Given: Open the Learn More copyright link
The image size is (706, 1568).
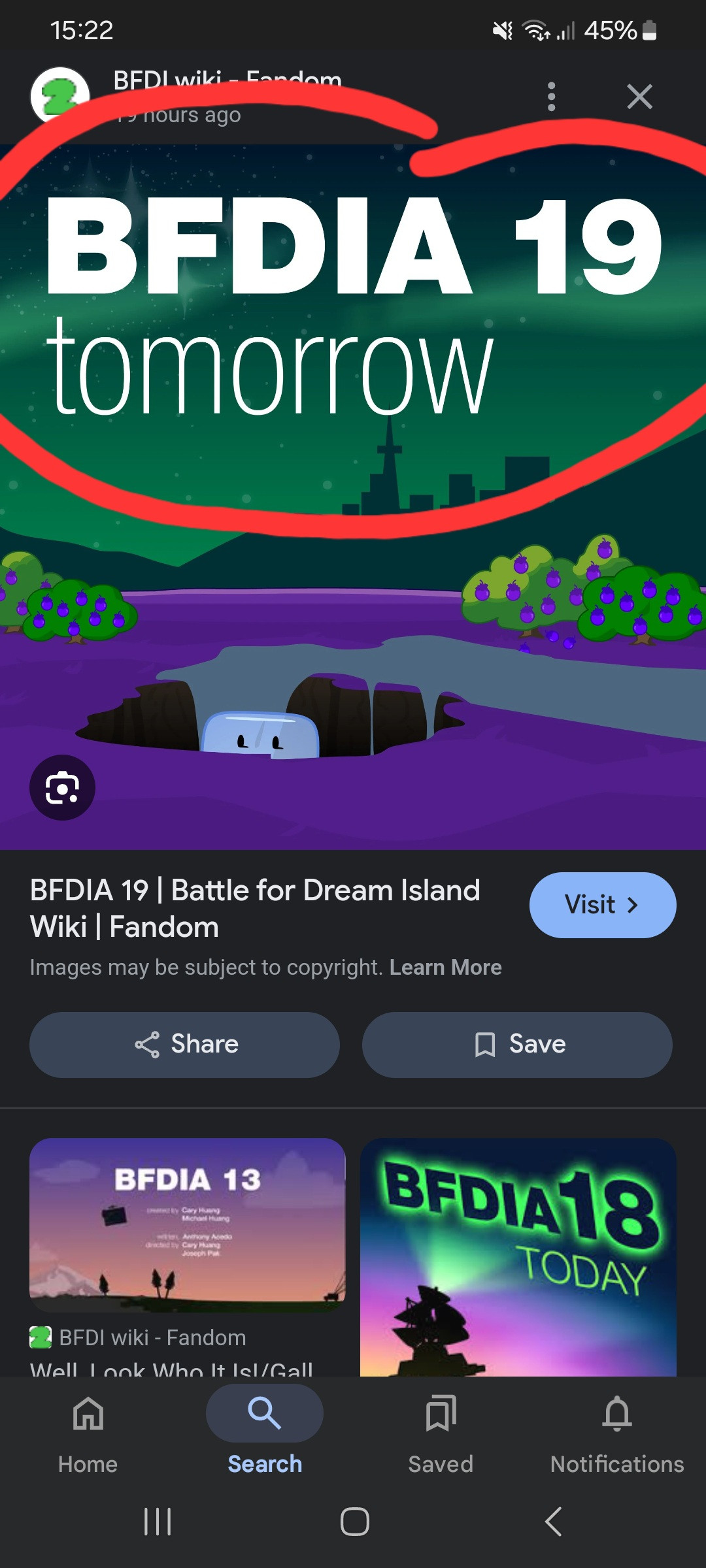Looking at the screenshot, I should click(x=445, y=968).
